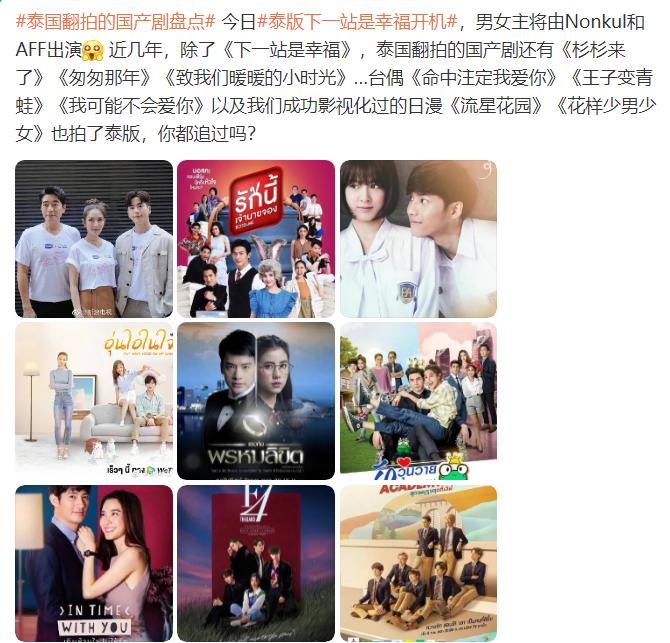
Task: Open the dark ring poster with Thai title
Action: click(256, 401)
